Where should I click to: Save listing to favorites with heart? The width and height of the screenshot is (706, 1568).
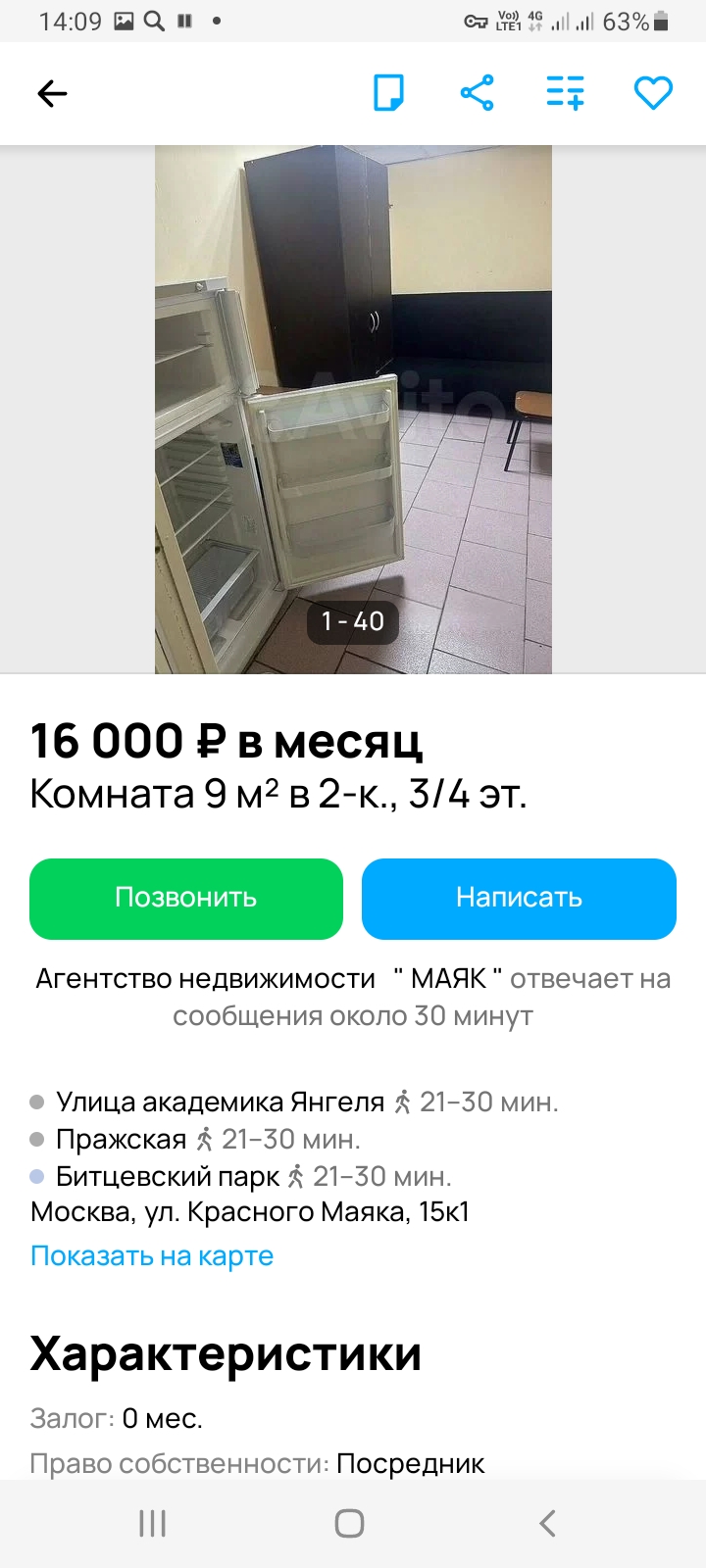653,94
